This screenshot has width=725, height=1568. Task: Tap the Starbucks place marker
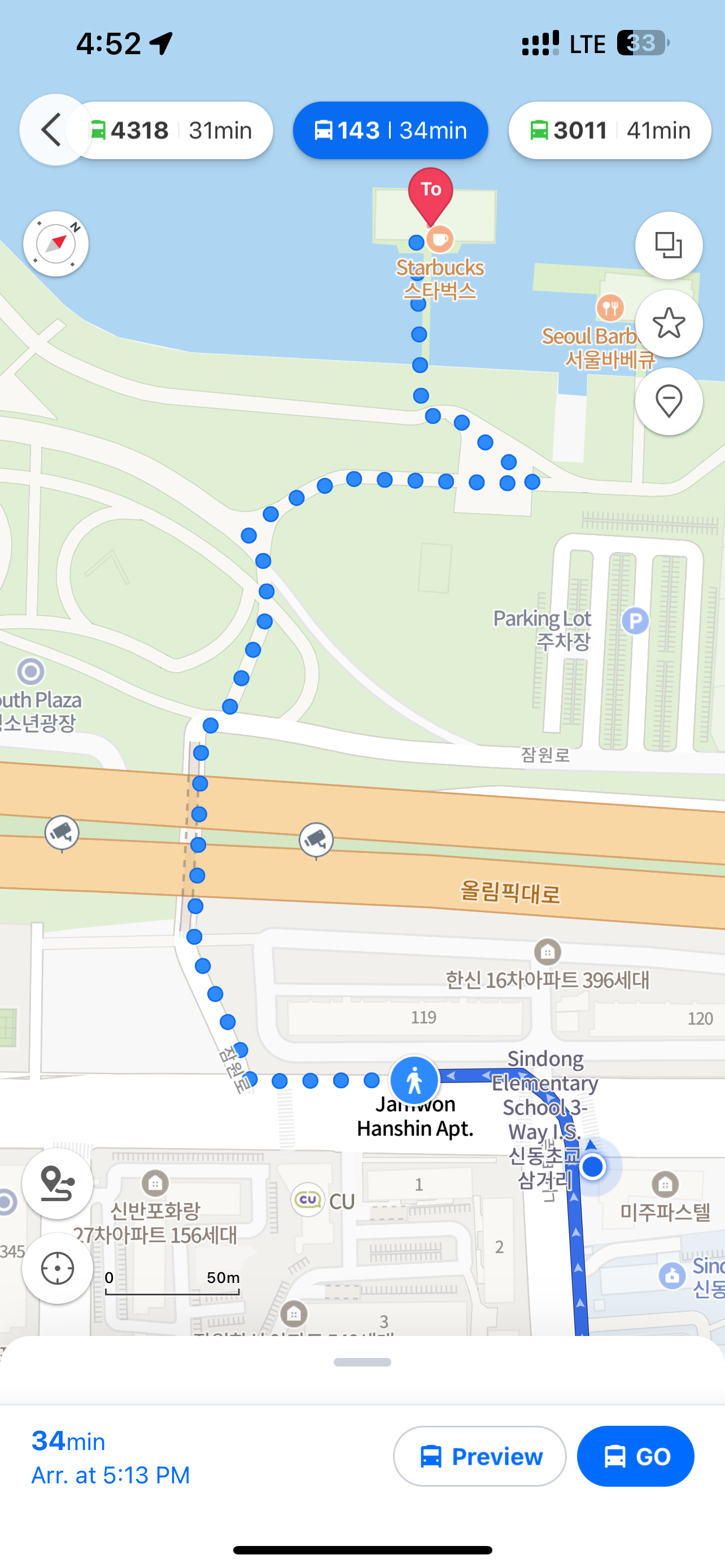(x=439, y=239)
